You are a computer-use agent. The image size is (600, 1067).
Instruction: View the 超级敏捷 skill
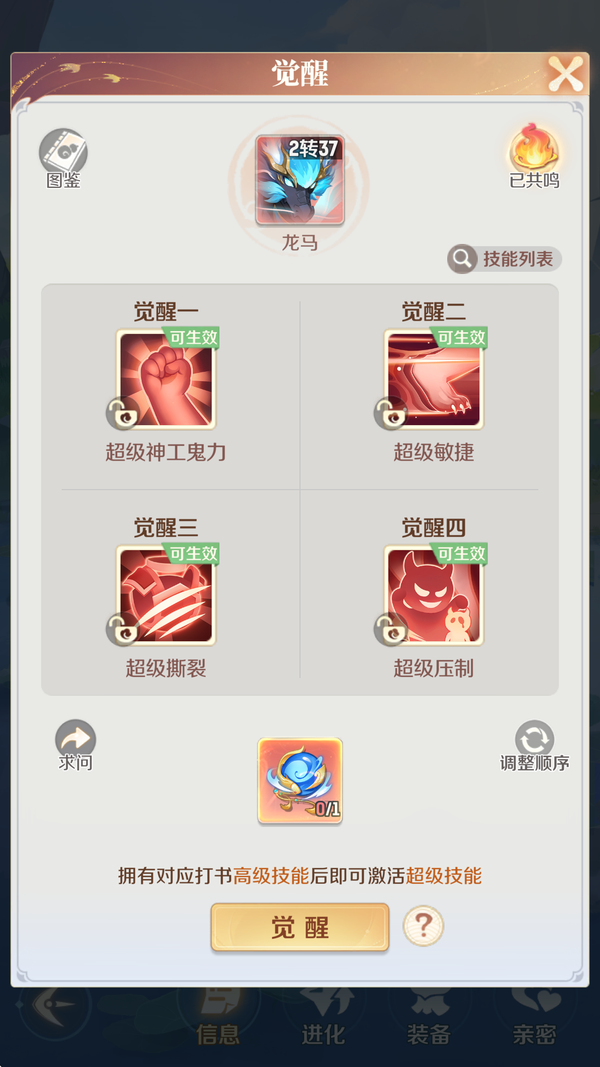433,380
